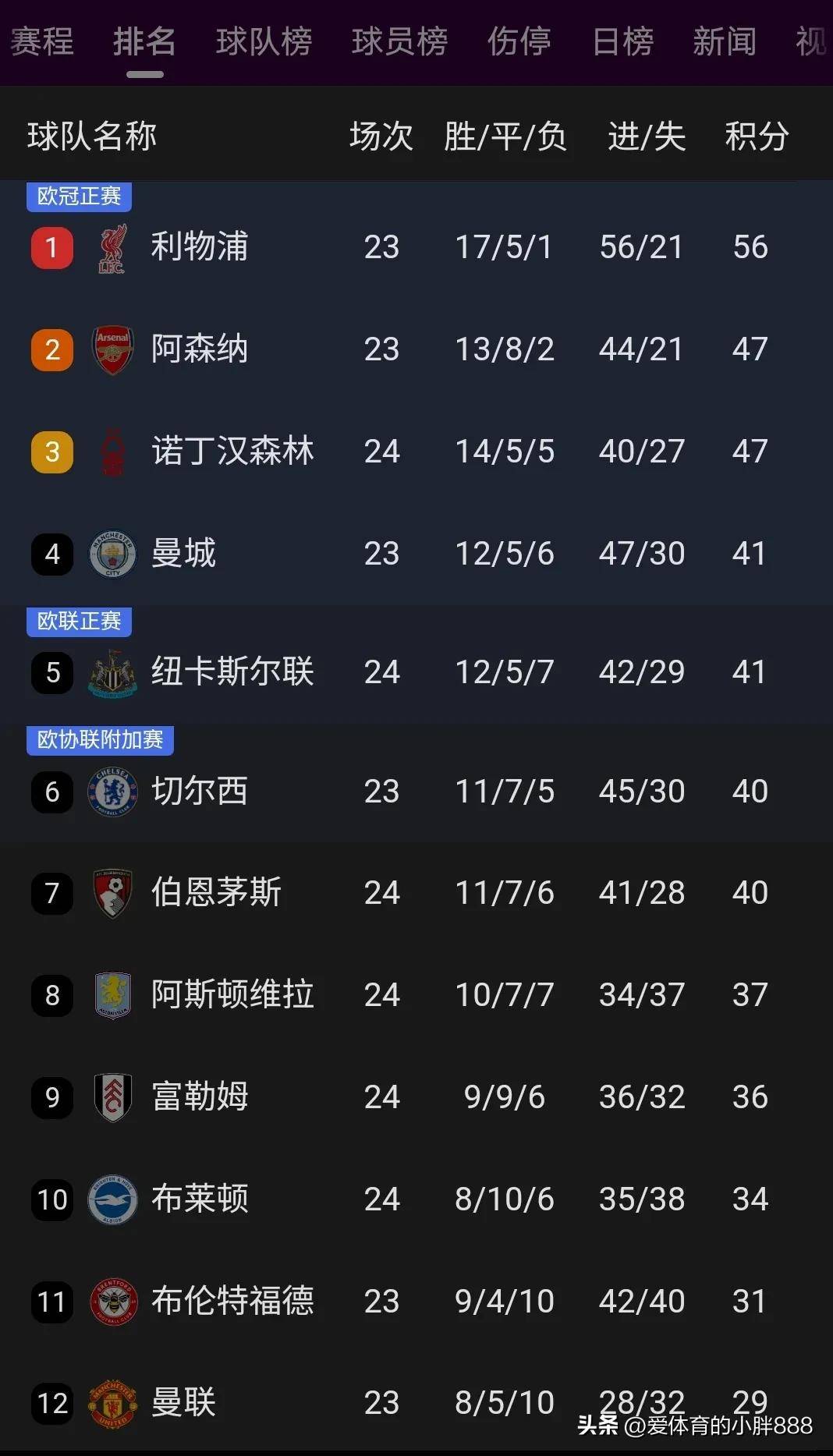Select the Nottingham Forest team logo
The width and height of the screenshot is (833, 1456).
[112, 451]
